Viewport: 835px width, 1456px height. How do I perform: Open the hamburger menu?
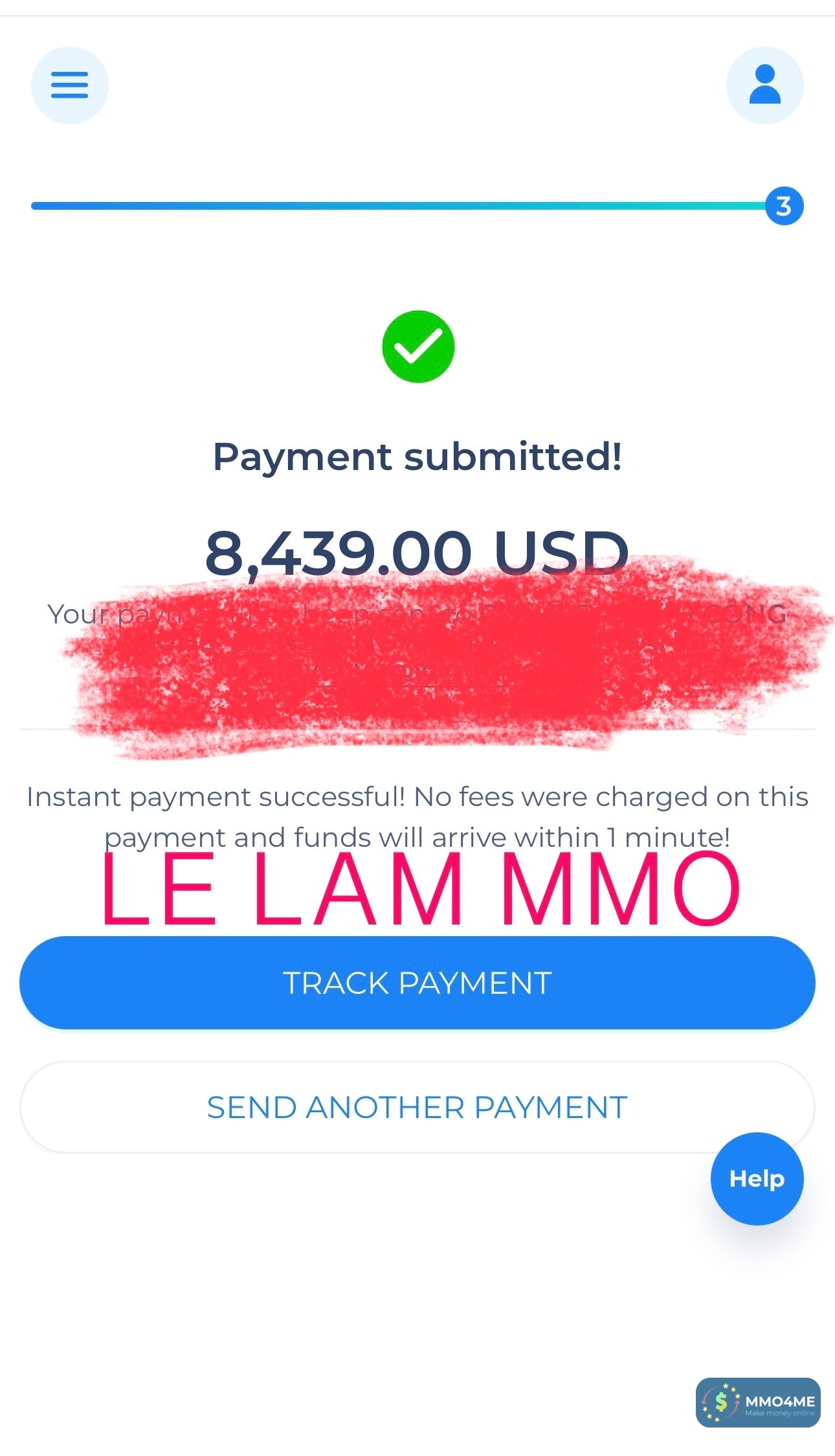69,85
